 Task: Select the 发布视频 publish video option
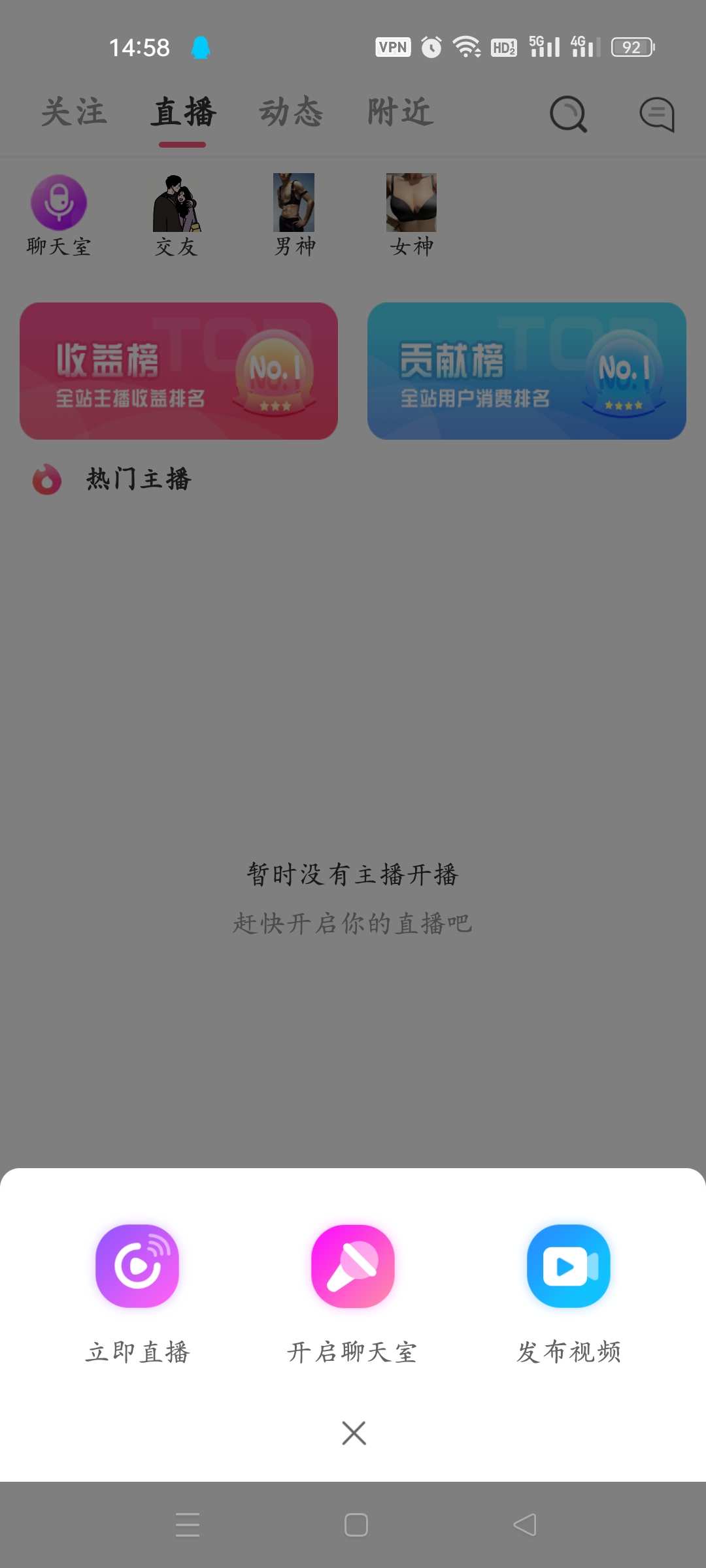pyautogui.click(x=568, y=1265)
